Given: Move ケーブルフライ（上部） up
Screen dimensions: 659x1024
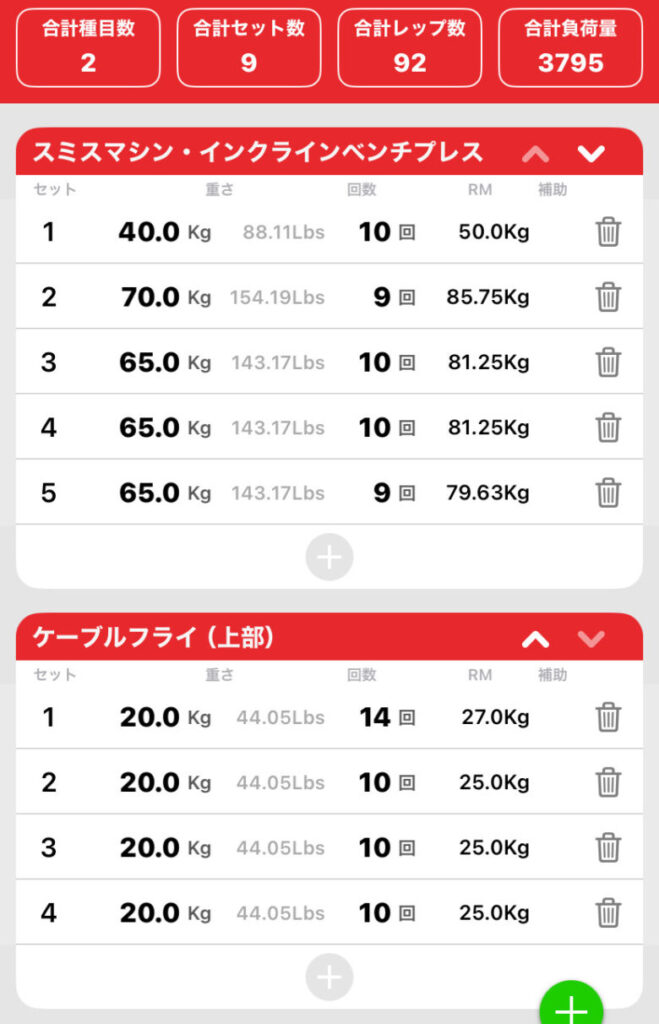Looking at the screenshot, I should [536, 638].
